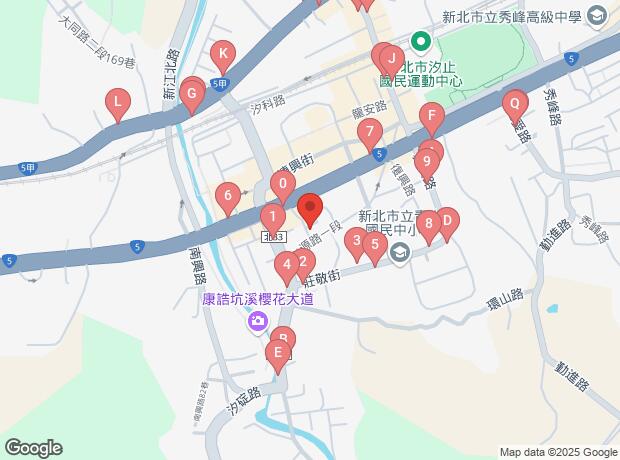Tap the marker labeled K
Screen dimensions: 620x460
[223, 55]
